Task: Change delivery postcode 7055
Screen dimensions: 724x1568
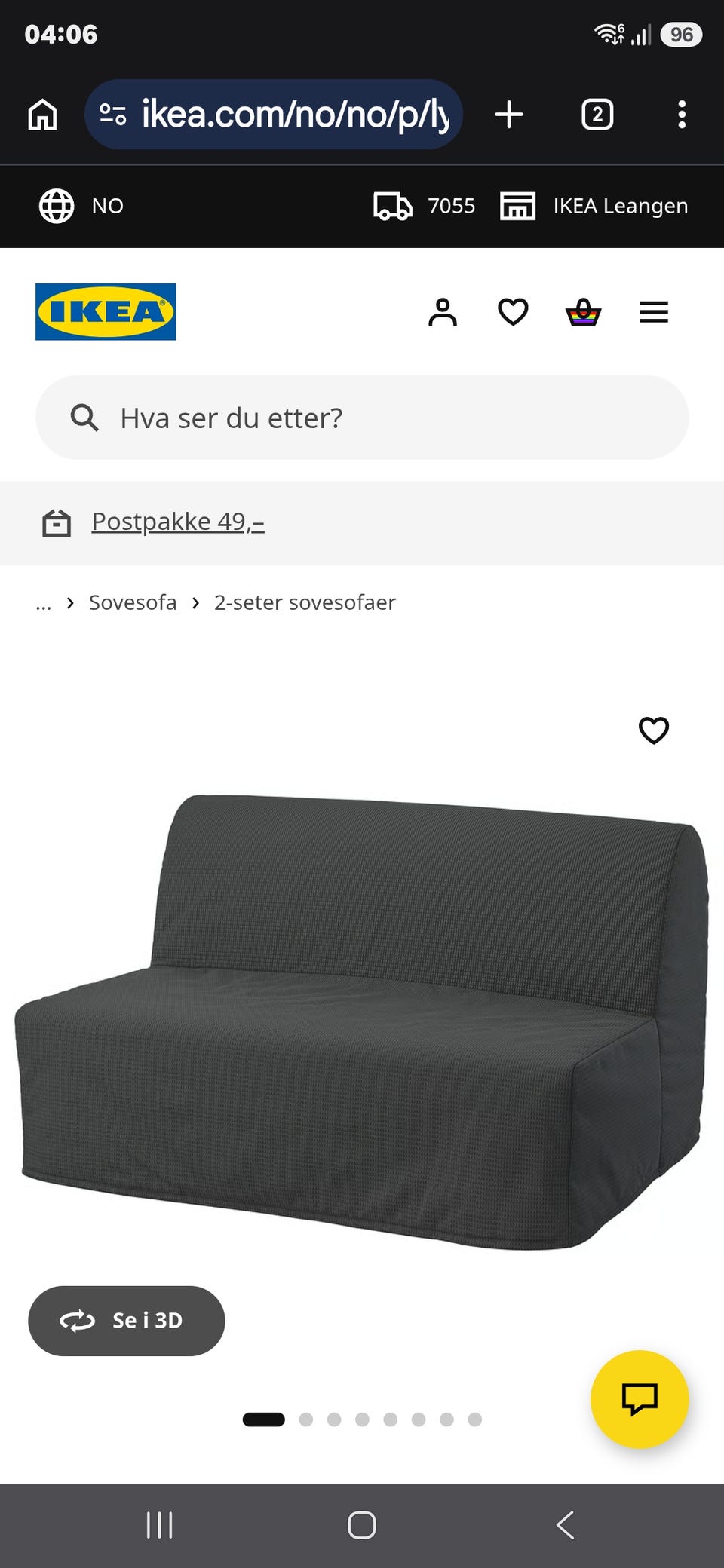Action: point(425,206)
